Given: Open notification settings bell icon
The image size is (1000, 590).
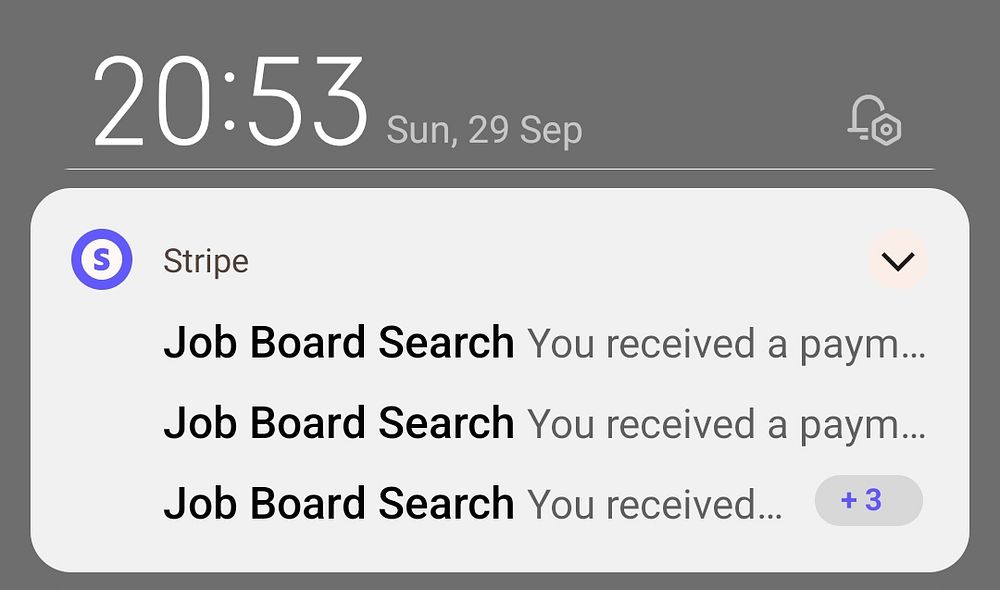Looking at the screenshot, I should (x=873, y=121).
